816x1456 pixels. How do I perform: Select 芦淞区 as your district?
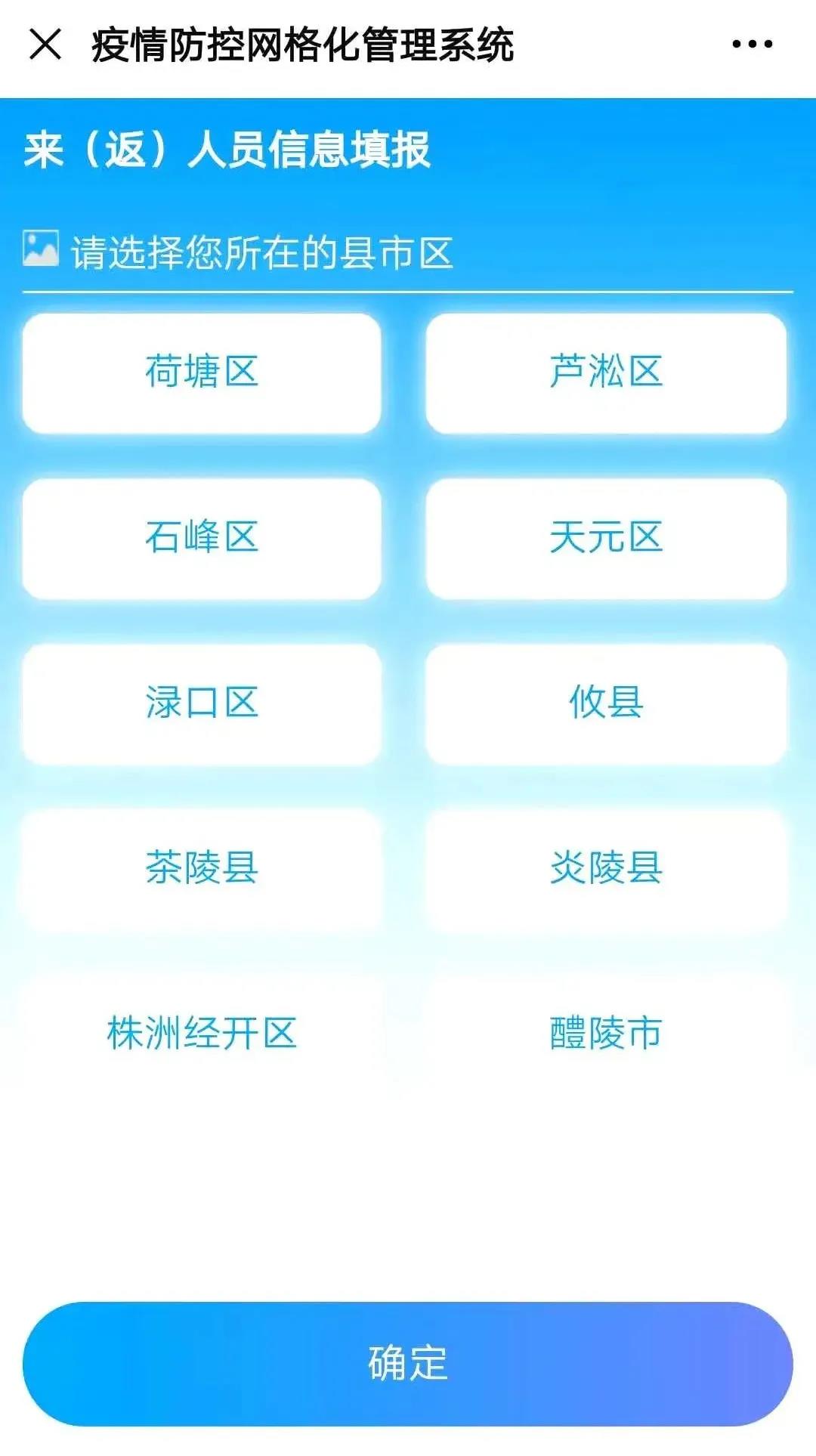coord(609,373)
